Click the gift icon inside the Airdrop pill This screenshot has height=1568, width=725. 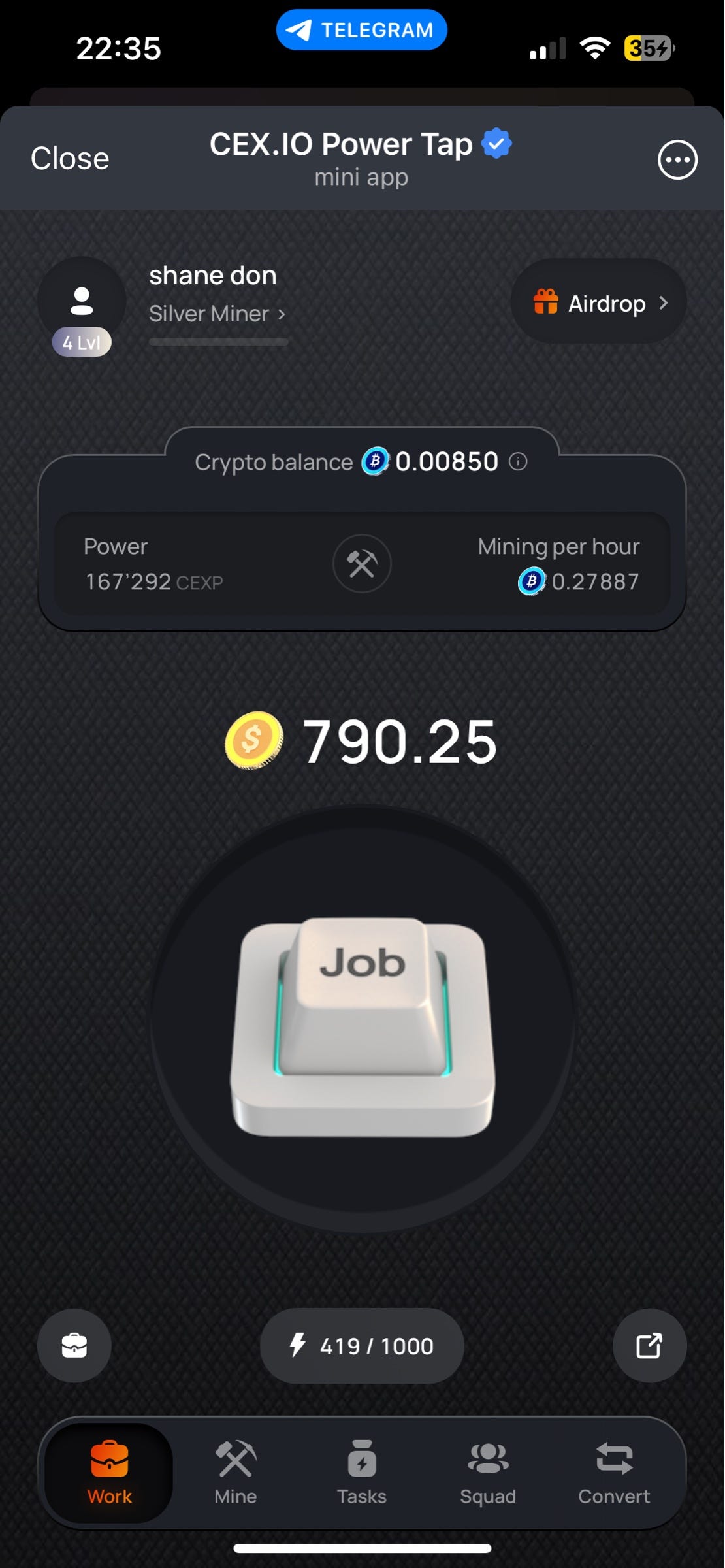(x=546, y=301)
